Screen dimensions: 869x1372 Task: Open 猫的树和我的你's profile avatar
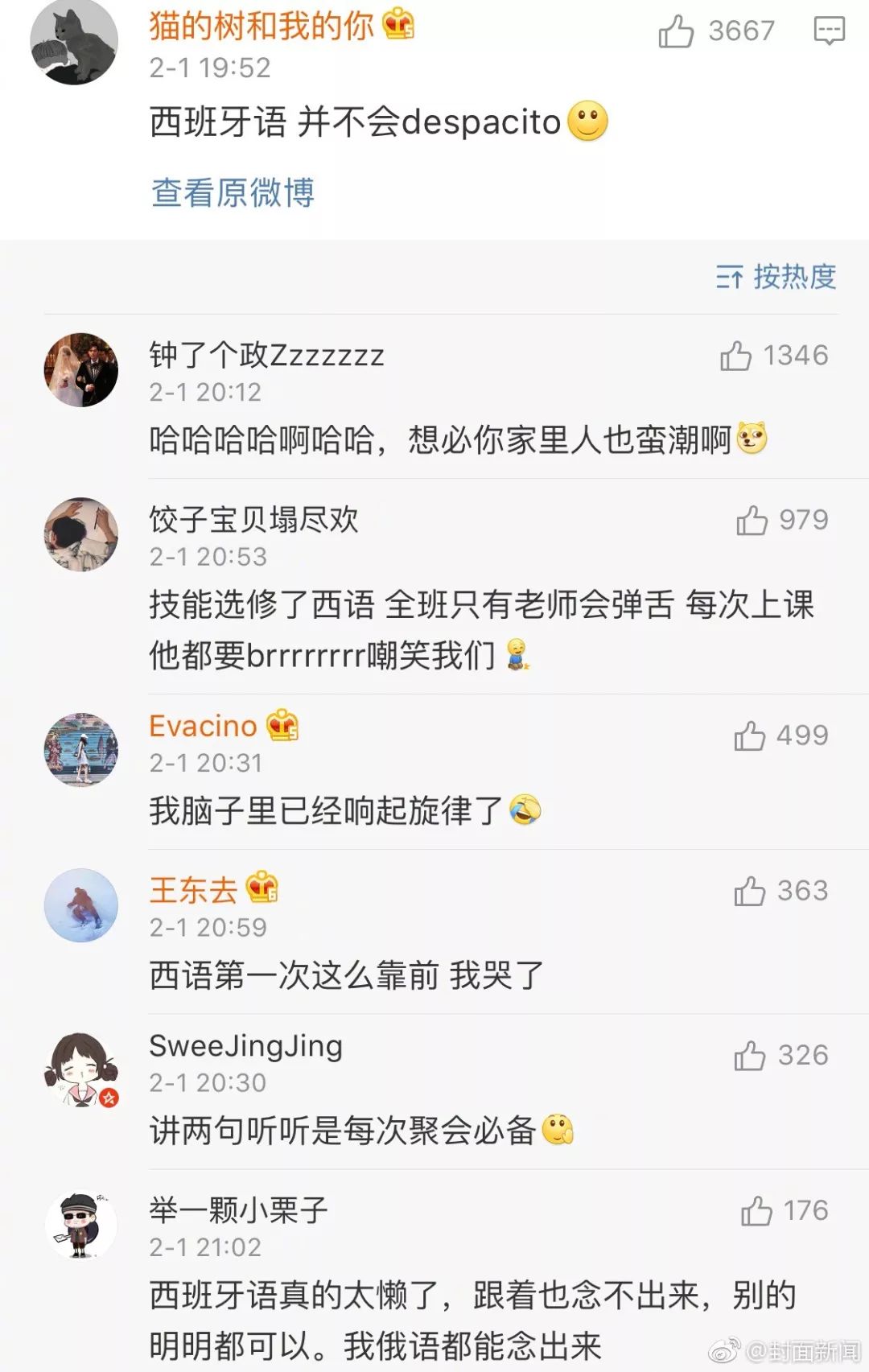point(74,42)
